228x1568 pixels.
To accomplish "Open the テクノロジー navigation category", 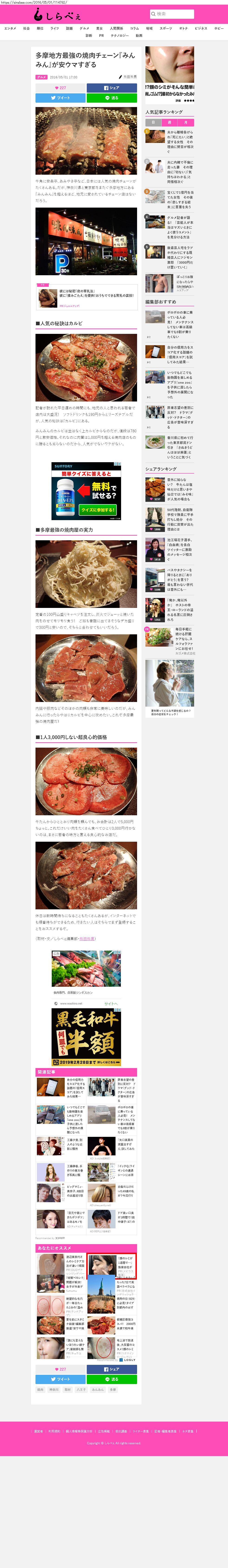I will click(x=119, y=35).
